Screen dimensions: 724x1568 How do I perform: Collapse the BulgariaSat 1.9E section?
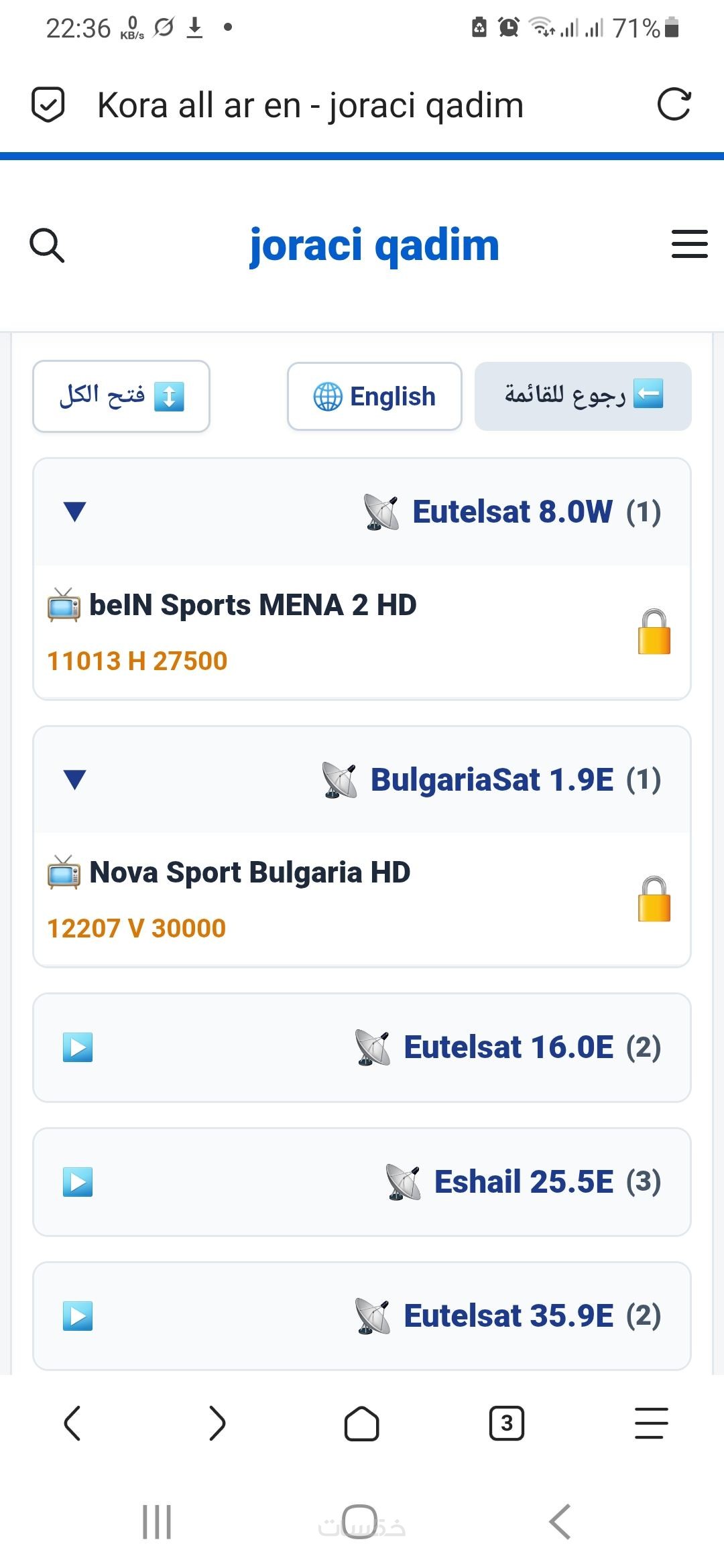coord(362,779)
